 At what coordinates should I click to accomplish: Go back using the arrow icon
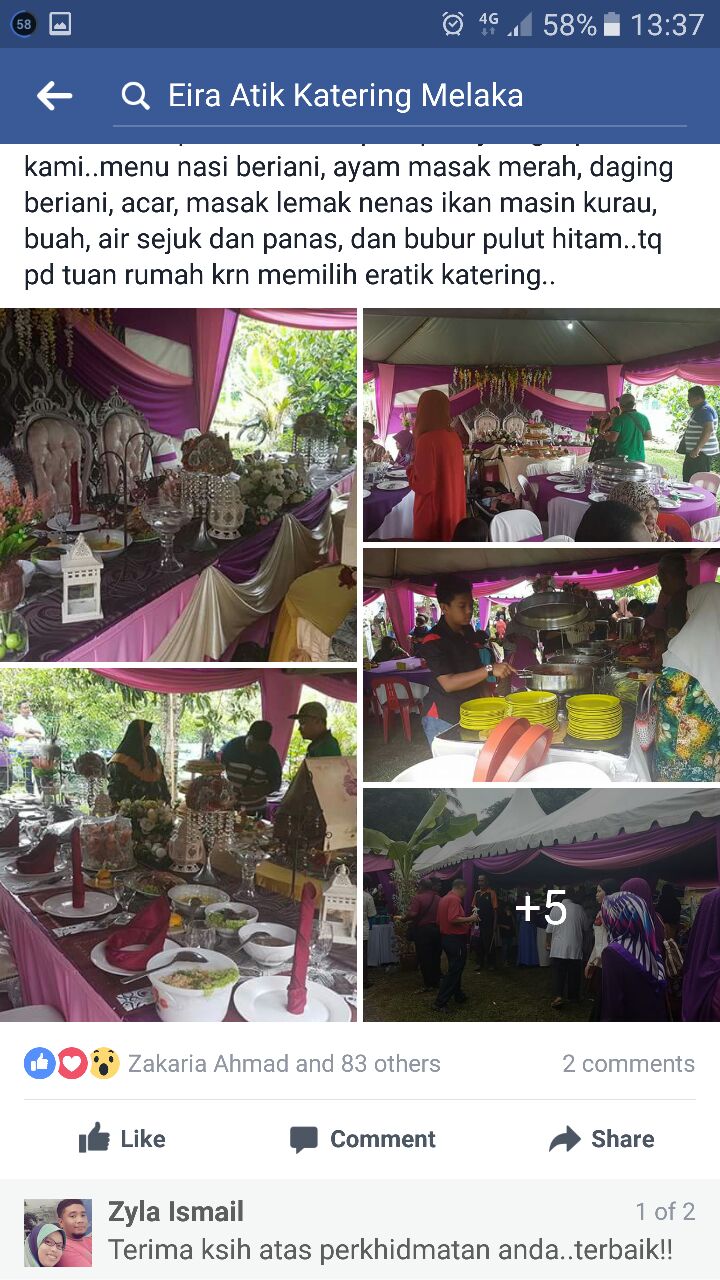tap(54, 96)
